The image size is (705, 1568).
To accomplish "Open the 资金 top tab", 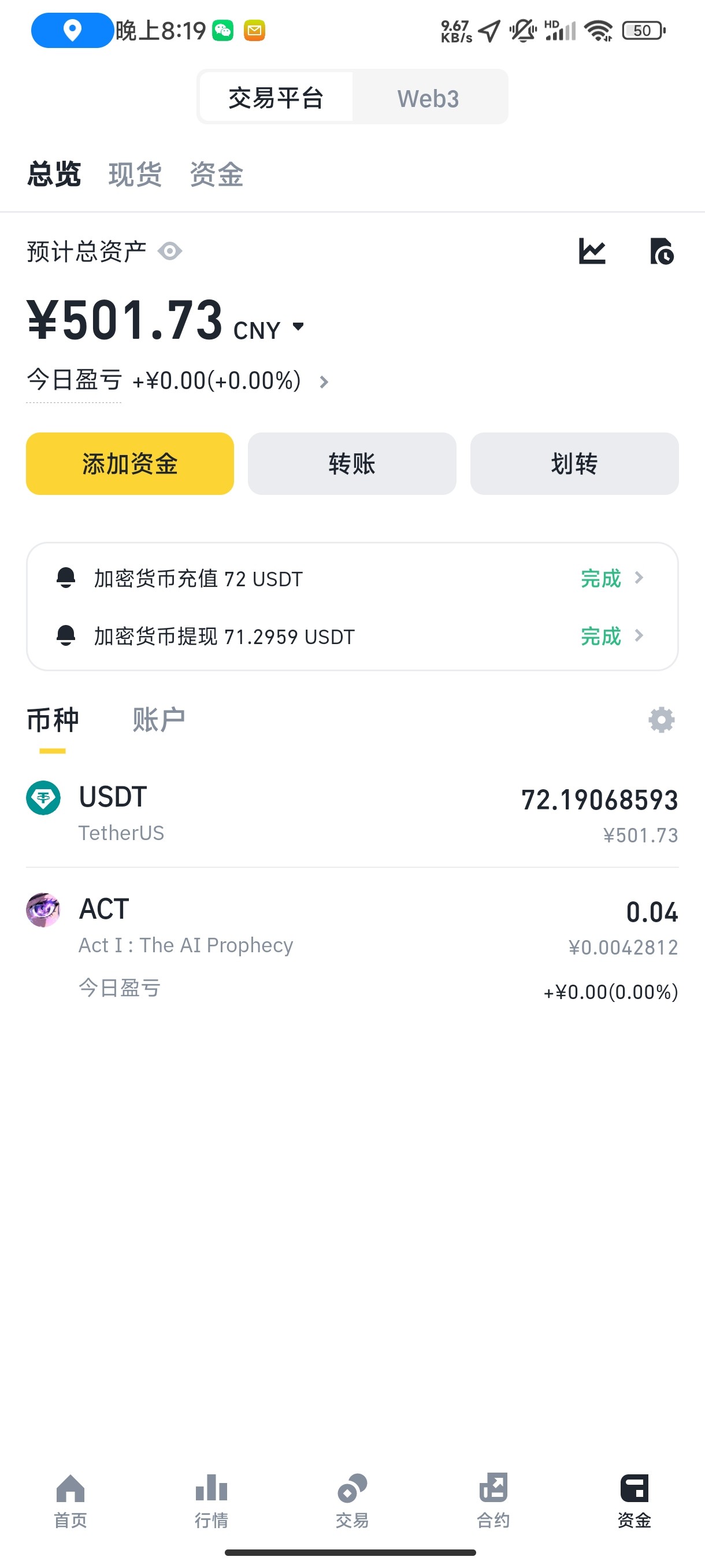I will coord(217,175).
